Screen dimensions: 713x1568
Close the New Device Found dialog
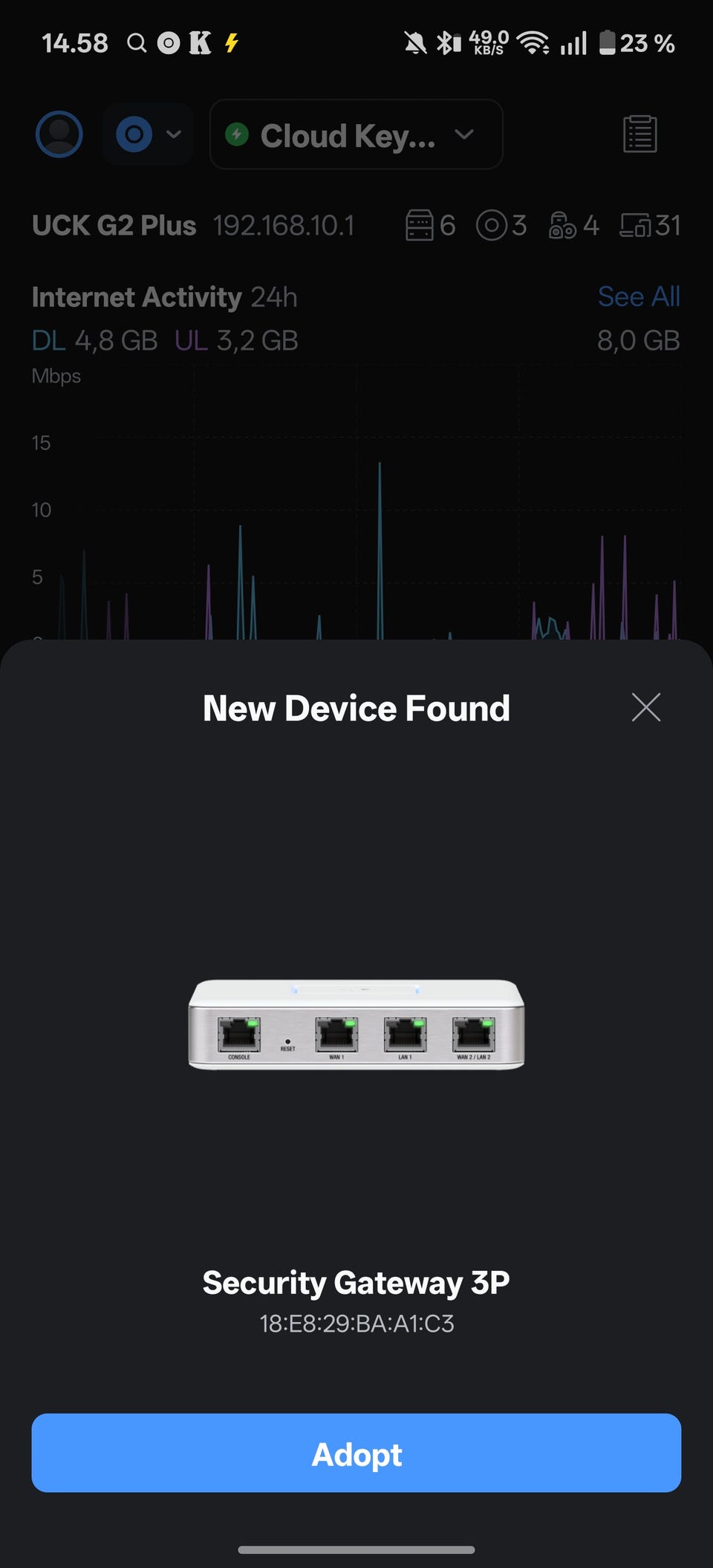point(646,707)
